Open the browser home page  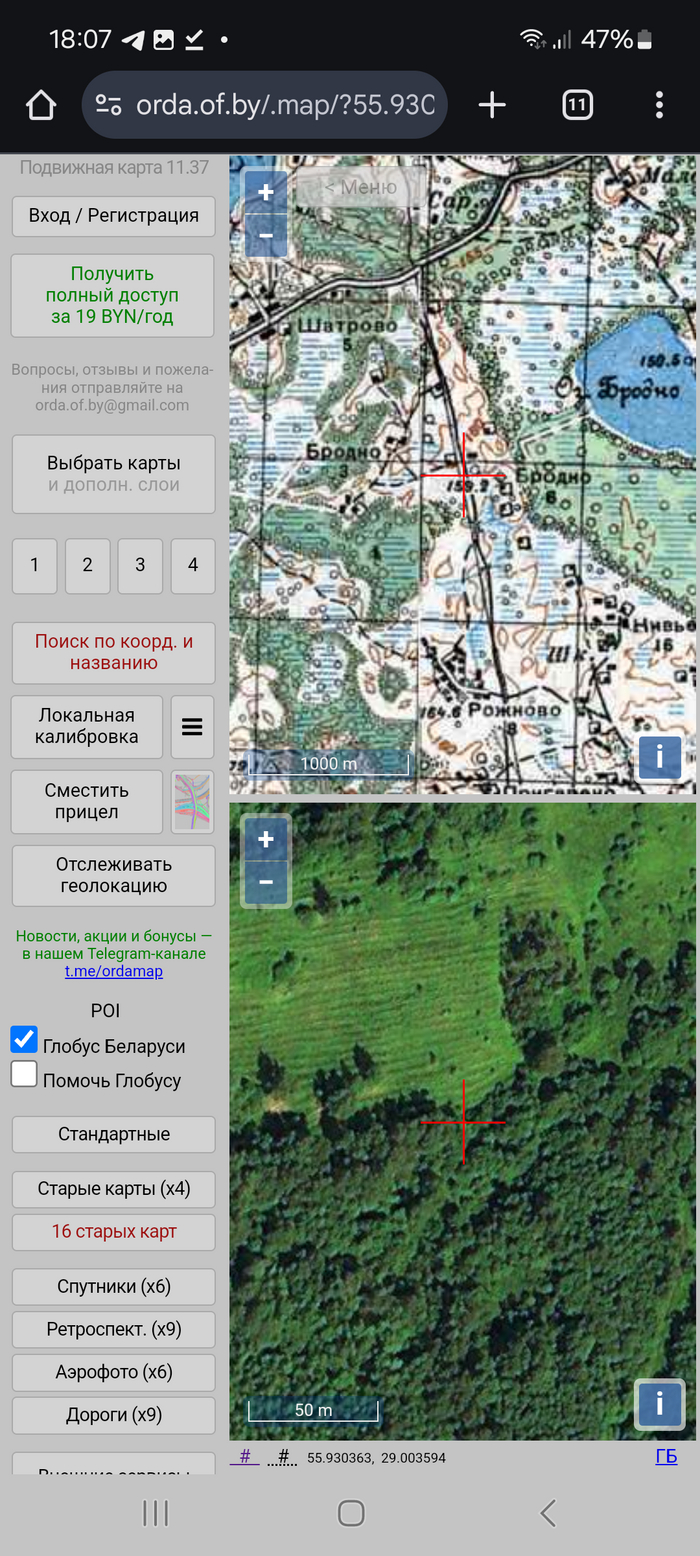point(41,104)
